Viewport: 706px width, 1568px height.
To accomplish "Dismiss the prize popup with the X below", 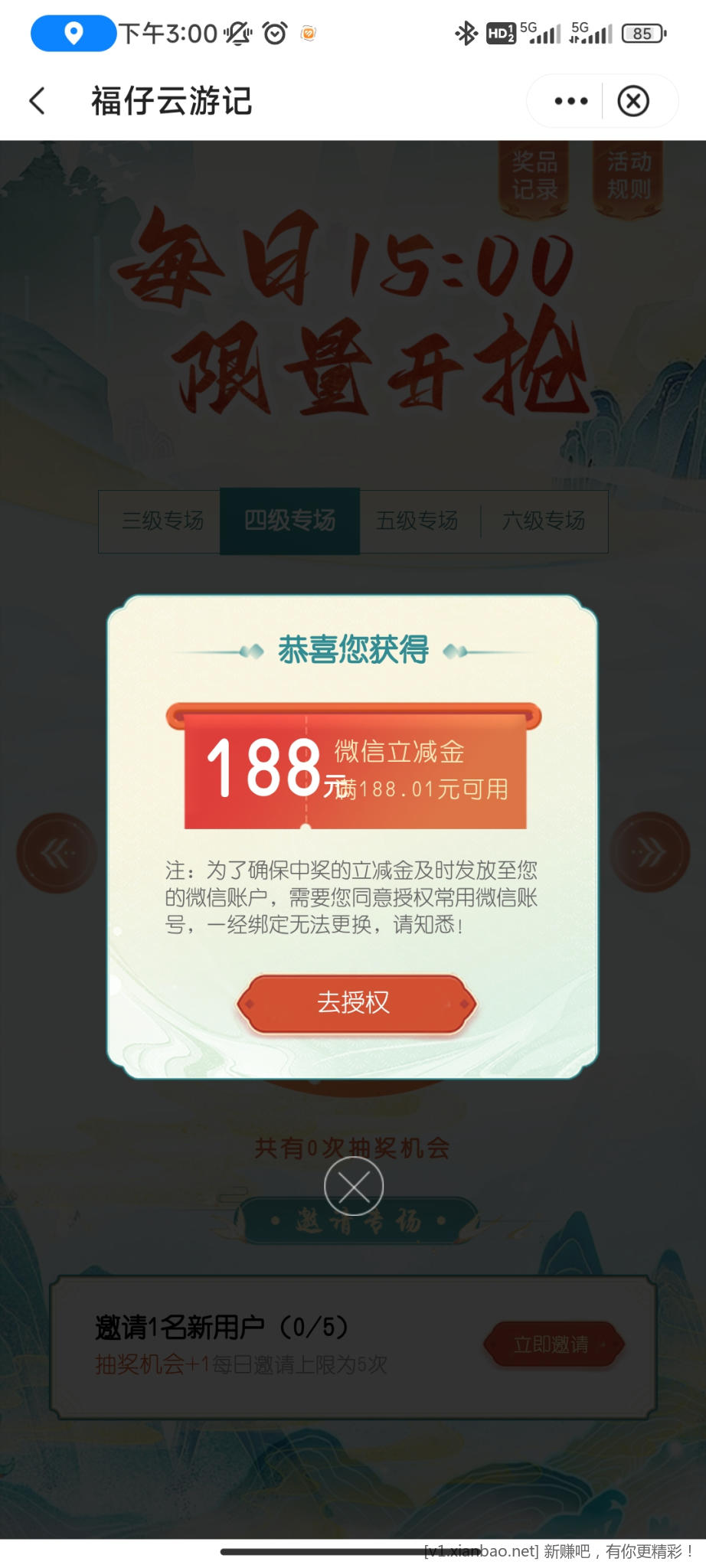I will click(354, 1186).
